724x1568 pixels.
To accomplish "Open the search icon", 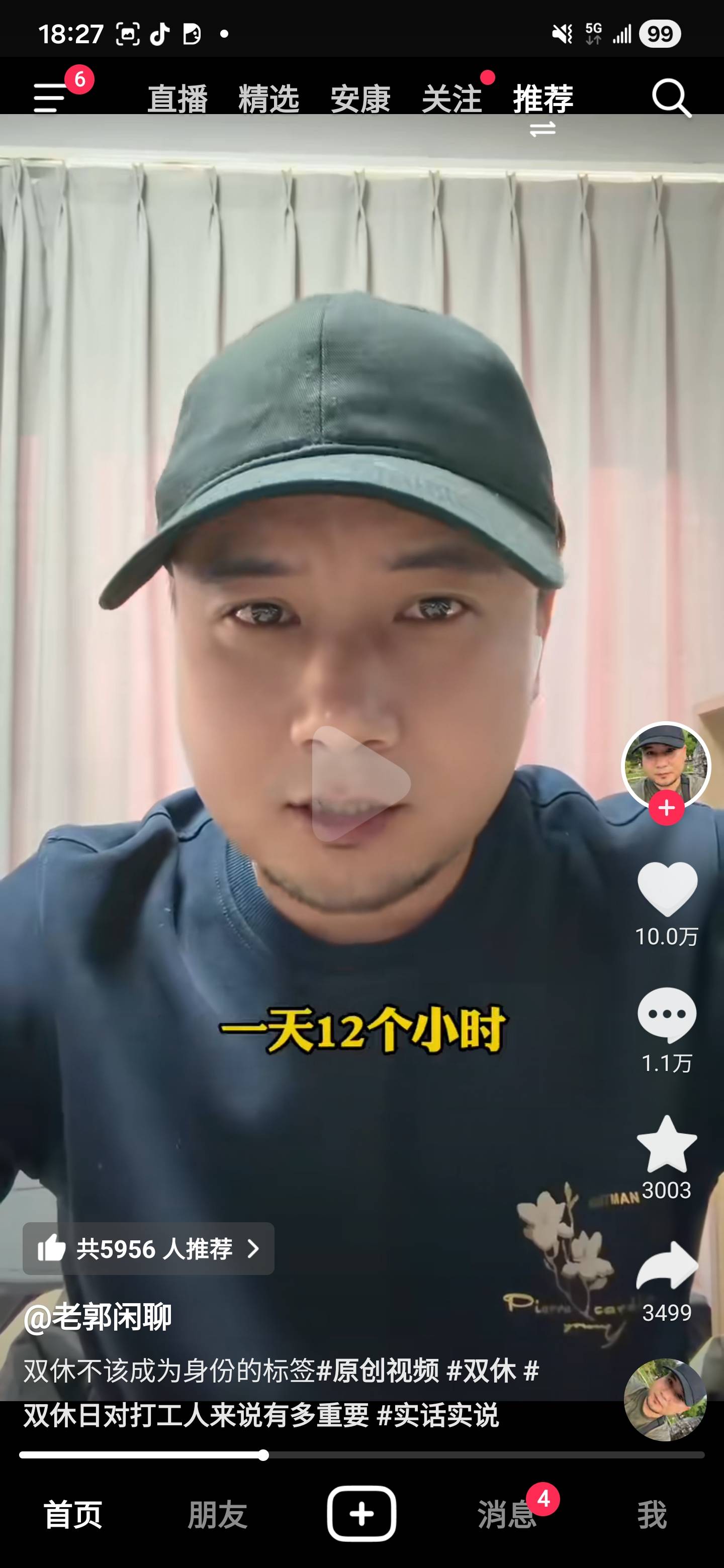I will coord(671,97).
